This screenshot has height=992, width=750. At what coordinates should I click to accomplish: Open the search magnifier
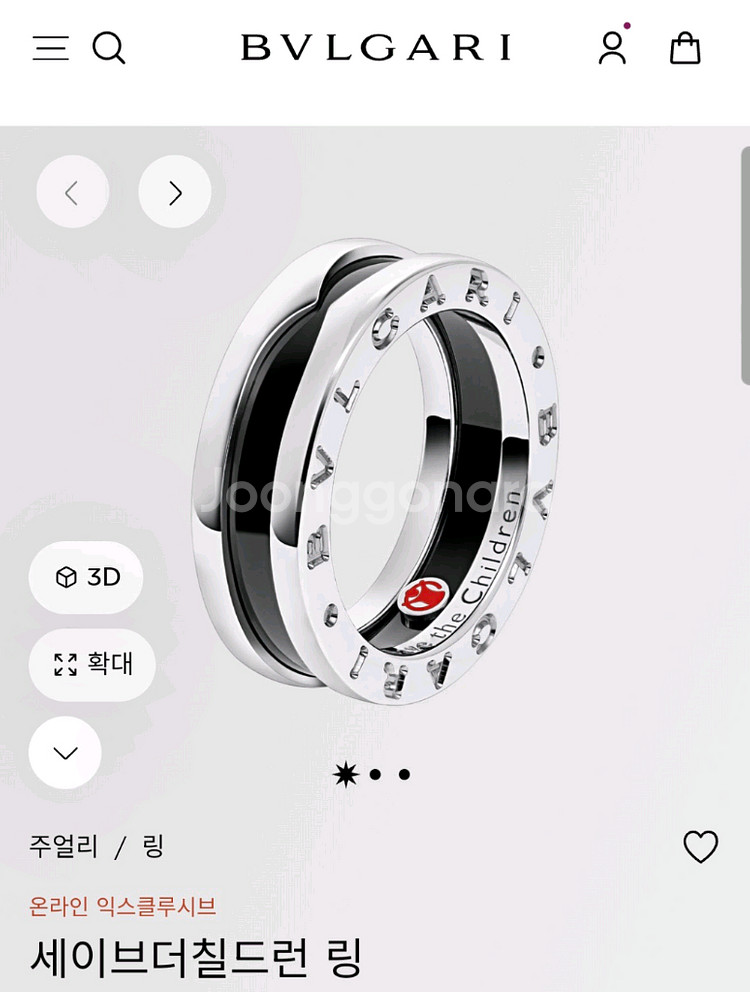coord(109,48)
